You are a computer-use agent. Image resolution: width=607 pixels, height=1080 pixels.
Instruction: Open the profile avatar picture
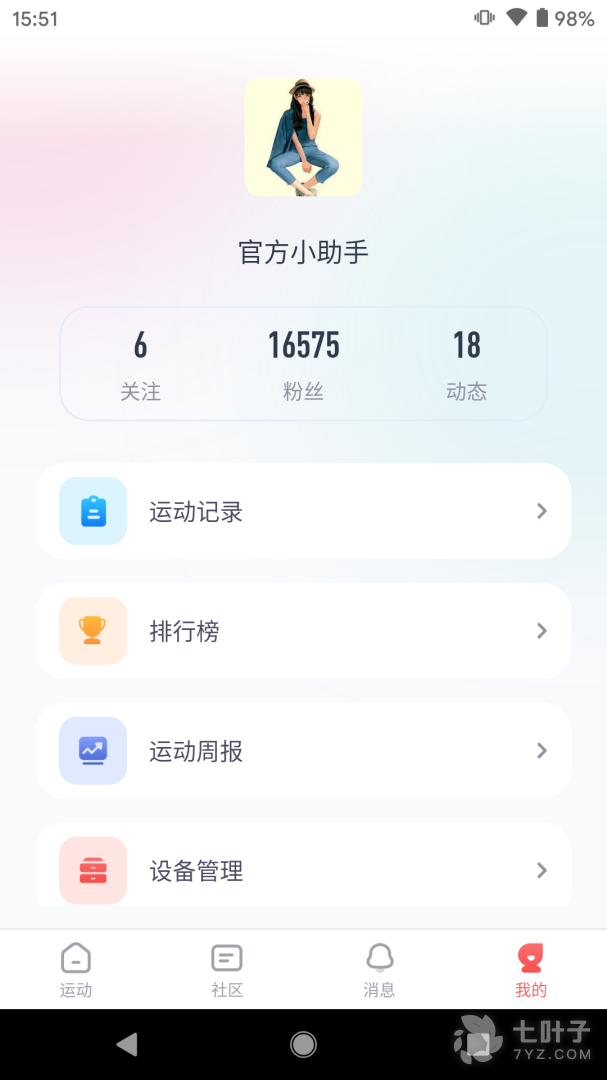pos(303,137)
